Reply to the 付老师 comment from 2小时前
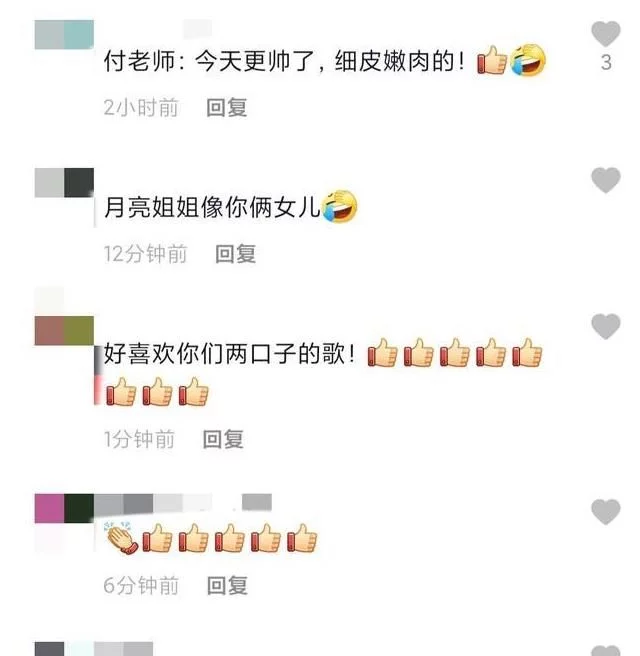 pos(227,107)
